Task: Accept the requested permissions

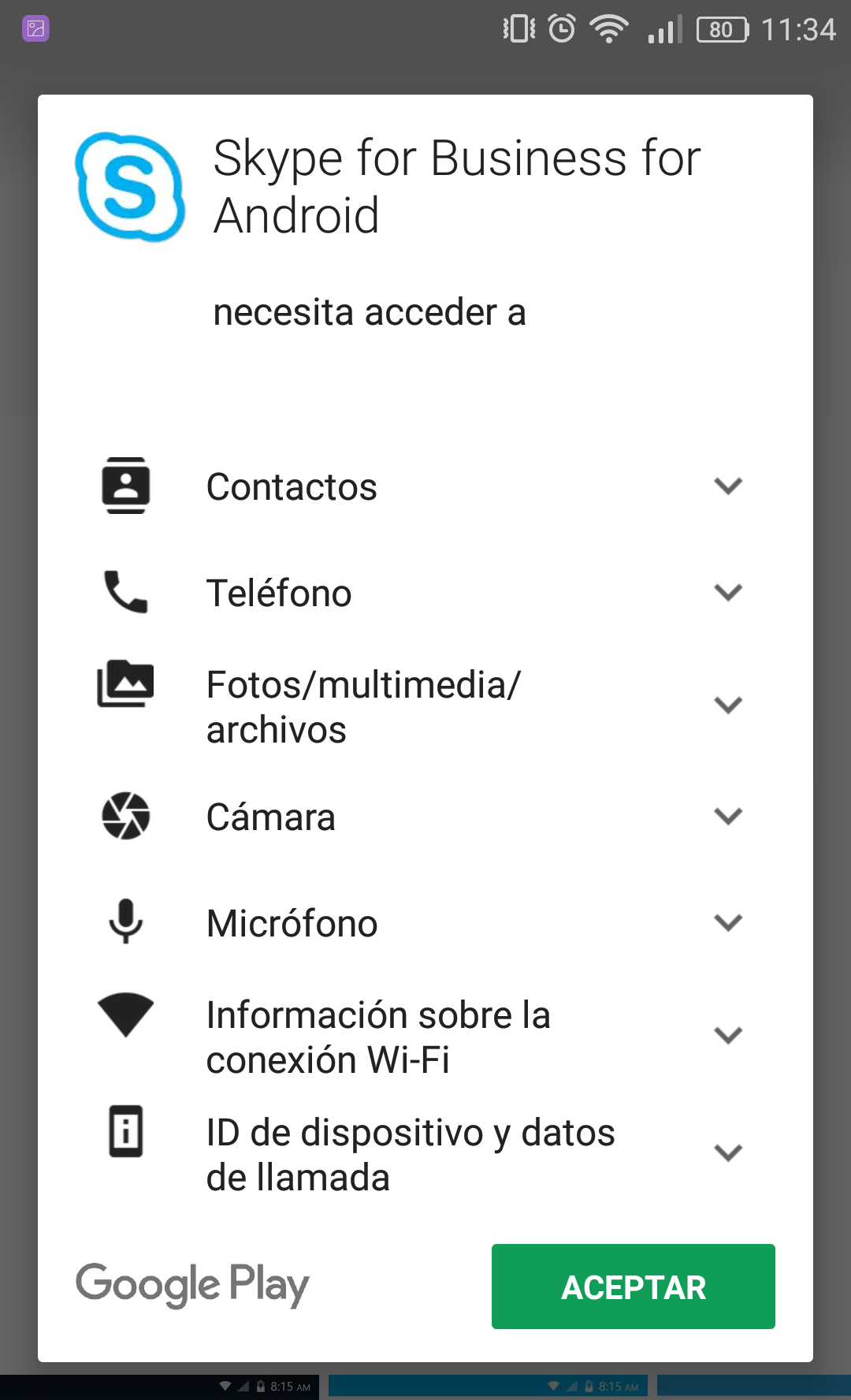Action: (x=633, y=1286)
